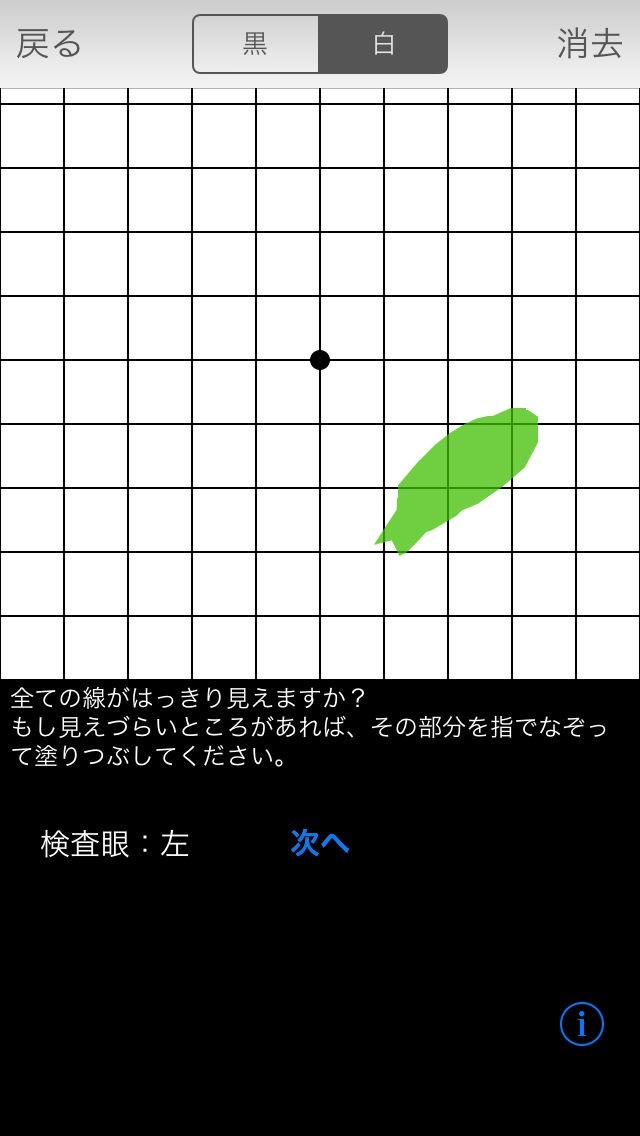This screenshot has height=1136, width=640.
Task: Open the info icon
Action: click(x=582, y=1024)
